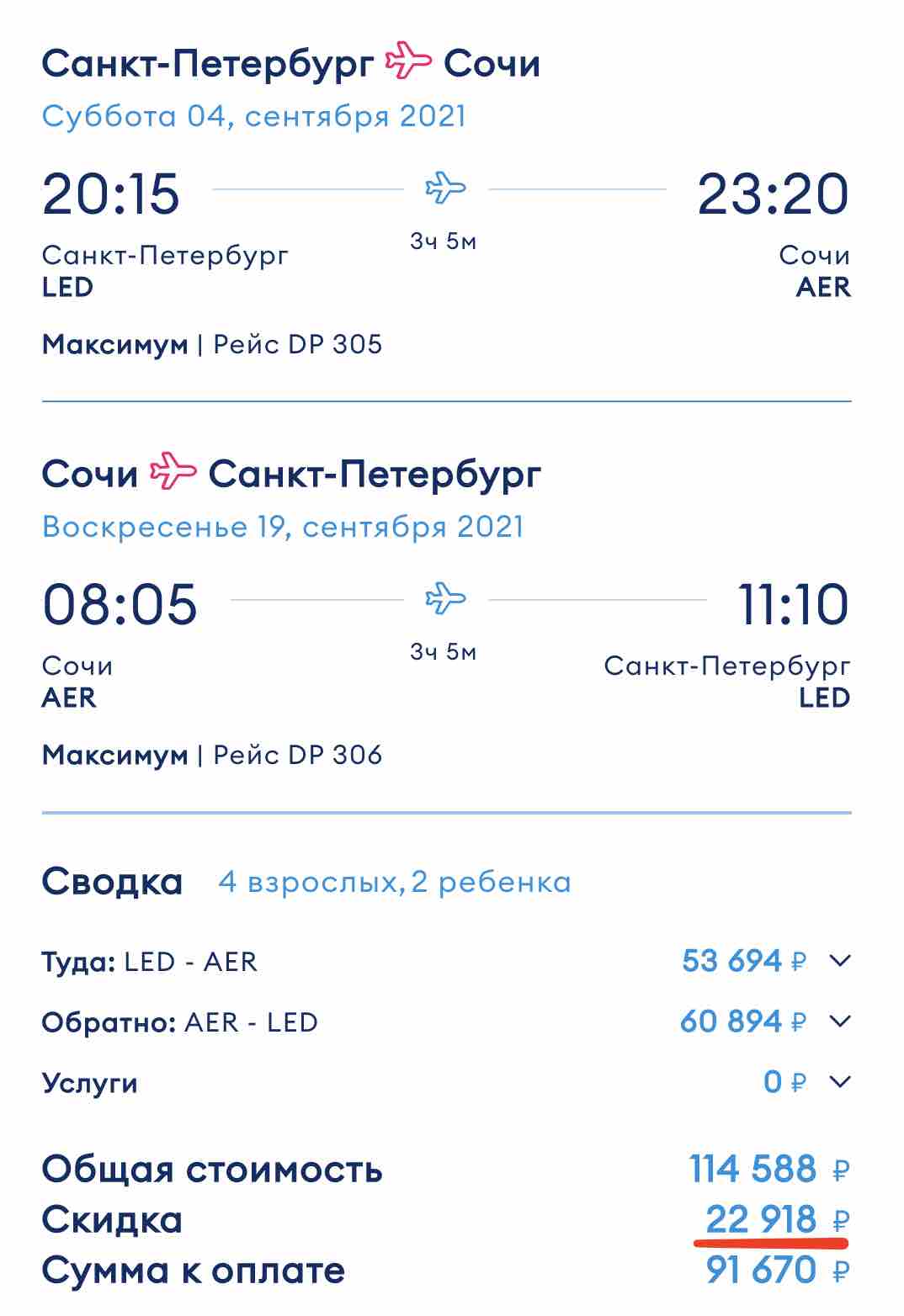The image size is (904, 1316).
Task: Expand the Обратно: AER - LED price breakdown
Action: point(840,1021)
